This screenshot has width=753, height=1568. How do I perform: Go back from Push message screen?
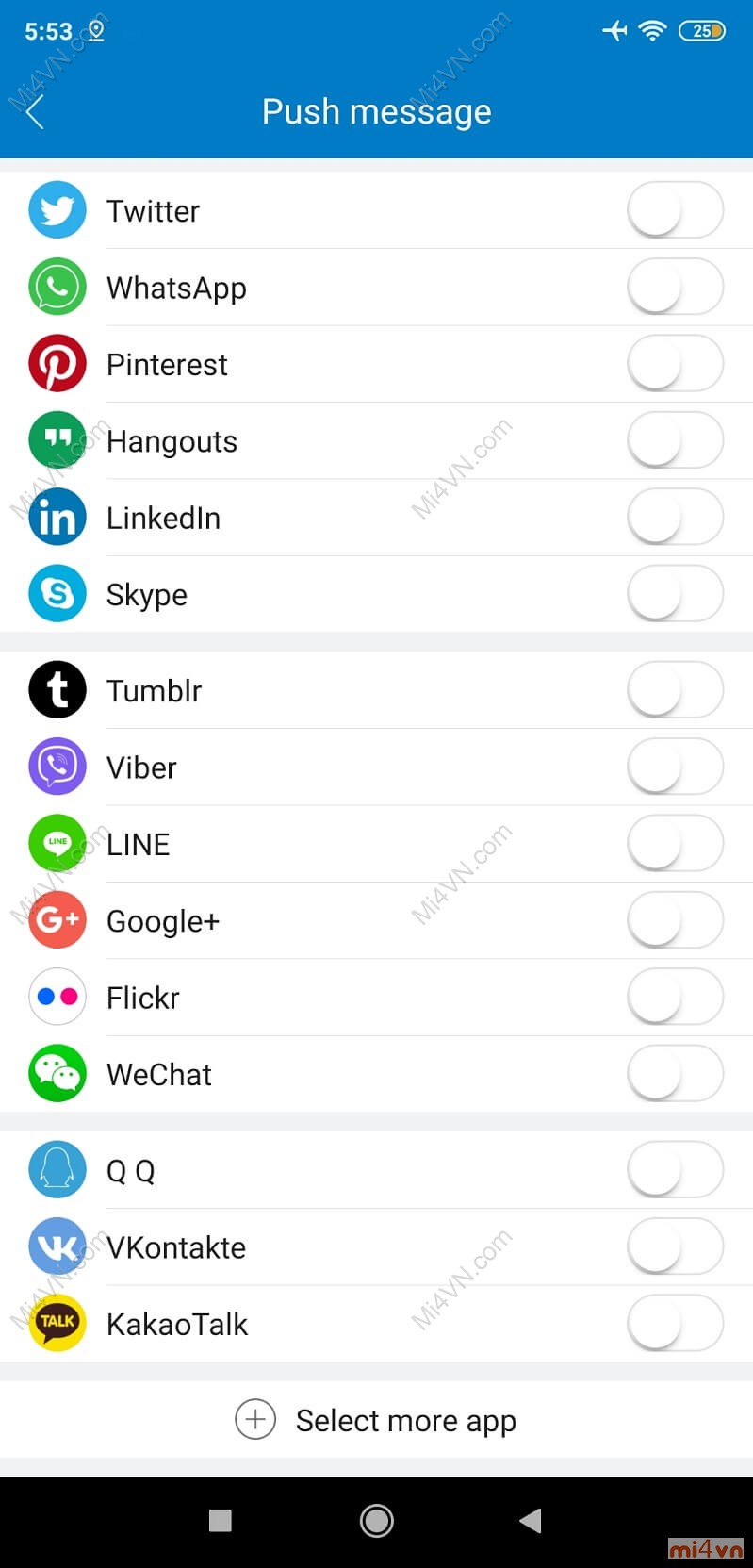tap(35, 112)
